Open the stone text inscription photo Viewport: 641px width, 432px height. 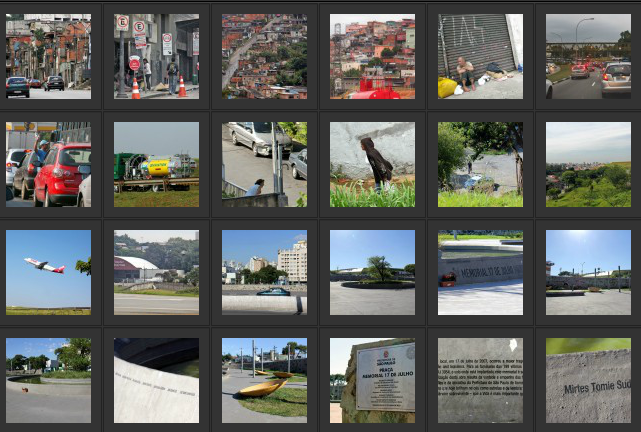coord(480,380)
